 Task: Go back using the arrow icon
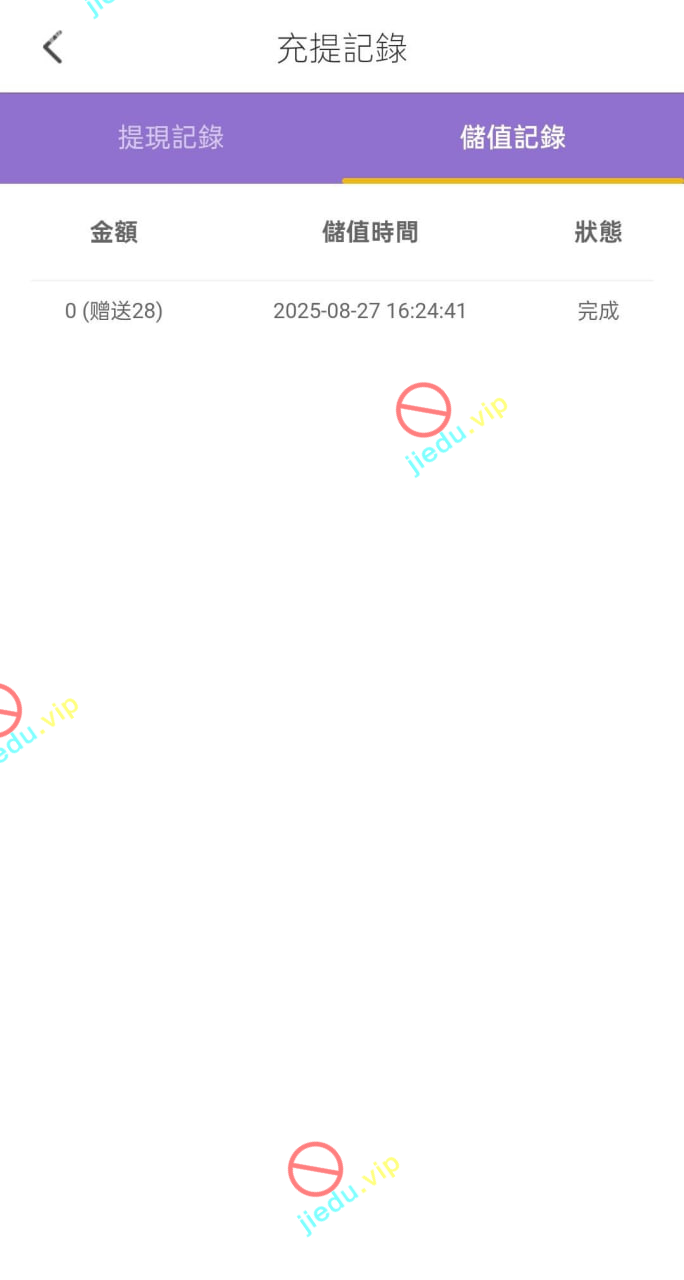(53, 47)
